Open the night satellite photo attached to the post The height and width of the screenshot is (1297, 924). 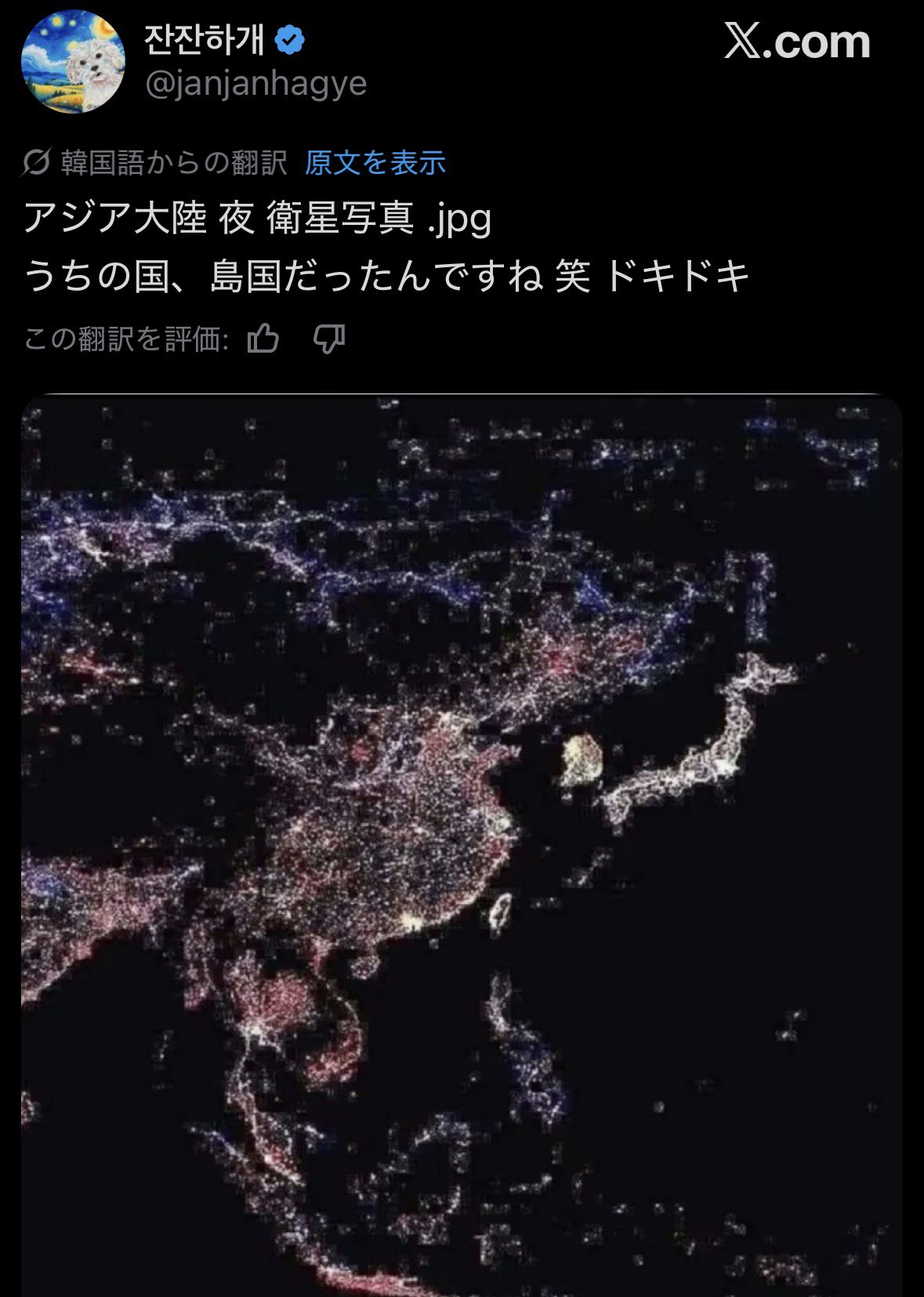(x=462, y=845)
